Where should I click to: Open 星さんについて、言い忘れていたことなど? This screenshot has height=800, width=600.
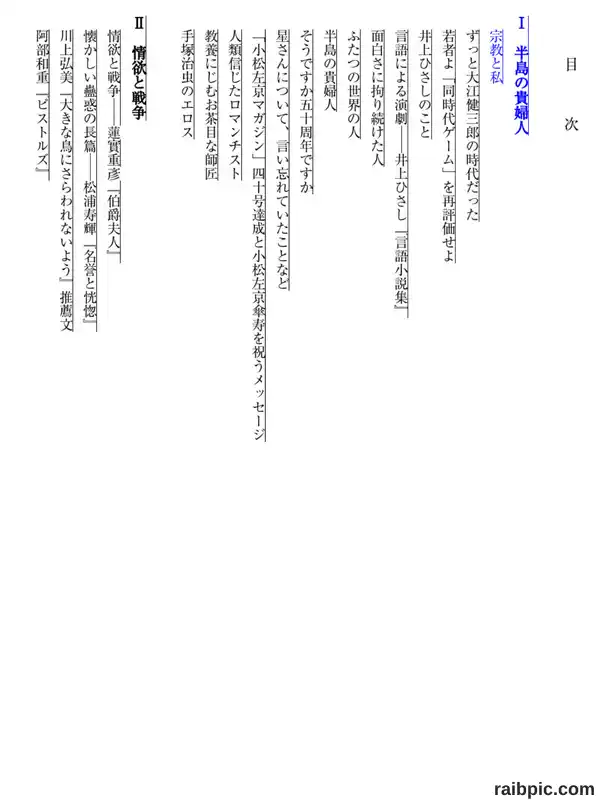click(x=283, y=160)
